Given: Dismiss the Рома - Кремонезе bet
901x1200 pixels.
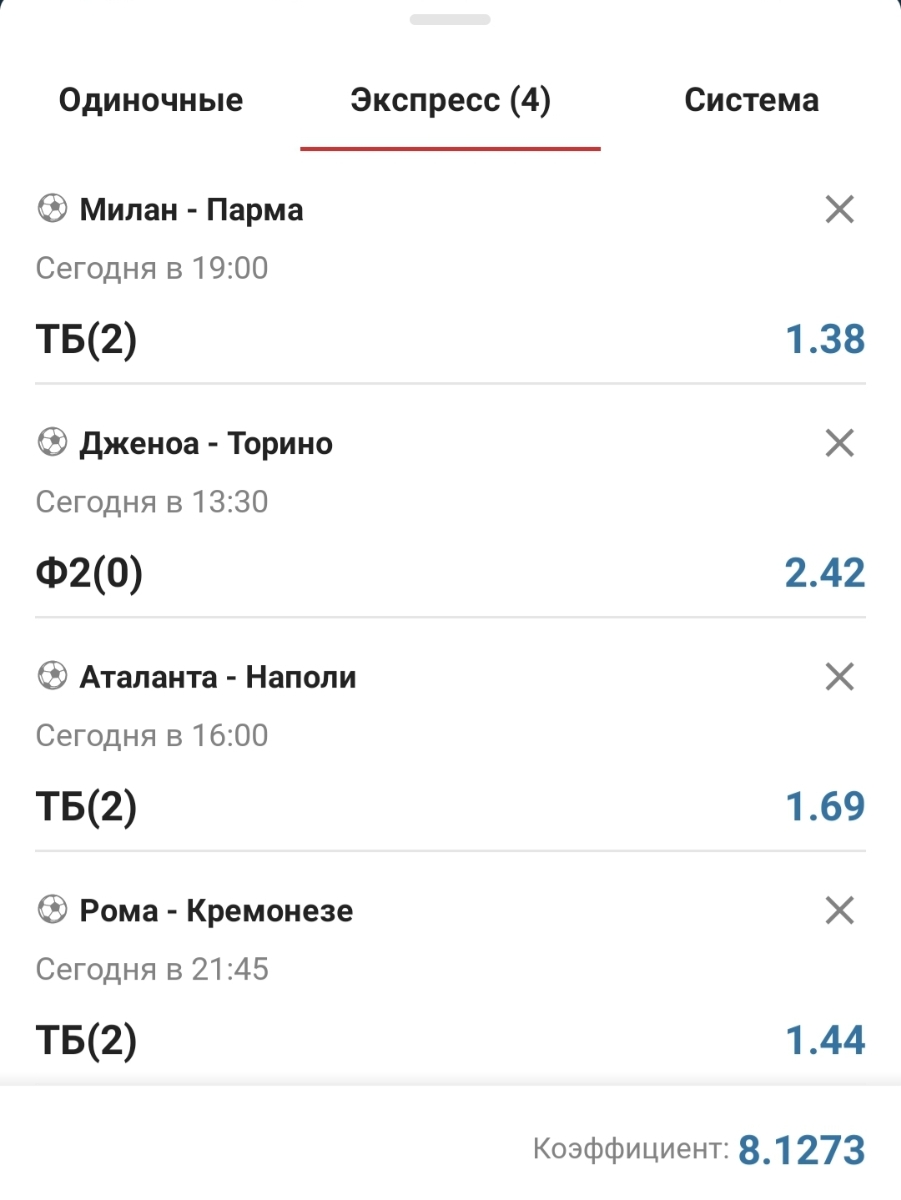Looking at the screenshot, I should [839, 911].
